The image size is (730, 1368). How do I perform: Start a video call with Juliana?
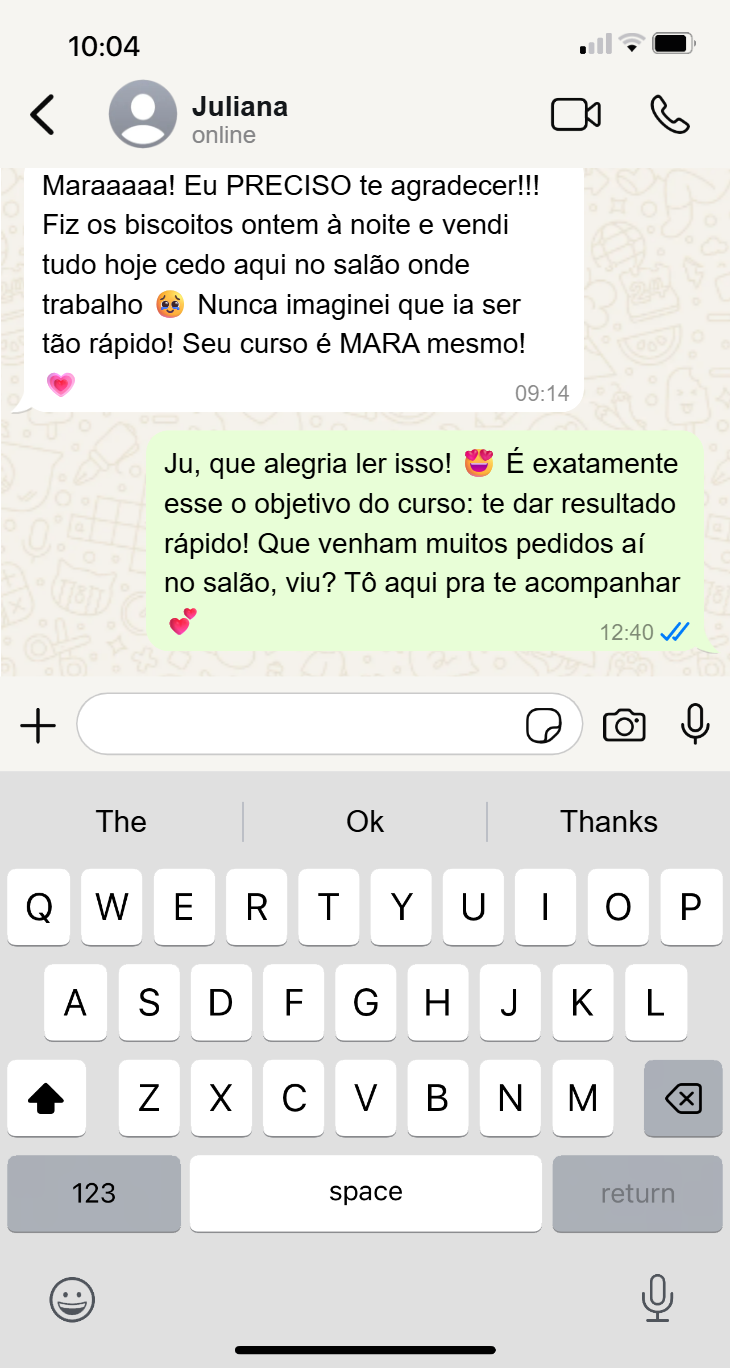pos(576,115)
